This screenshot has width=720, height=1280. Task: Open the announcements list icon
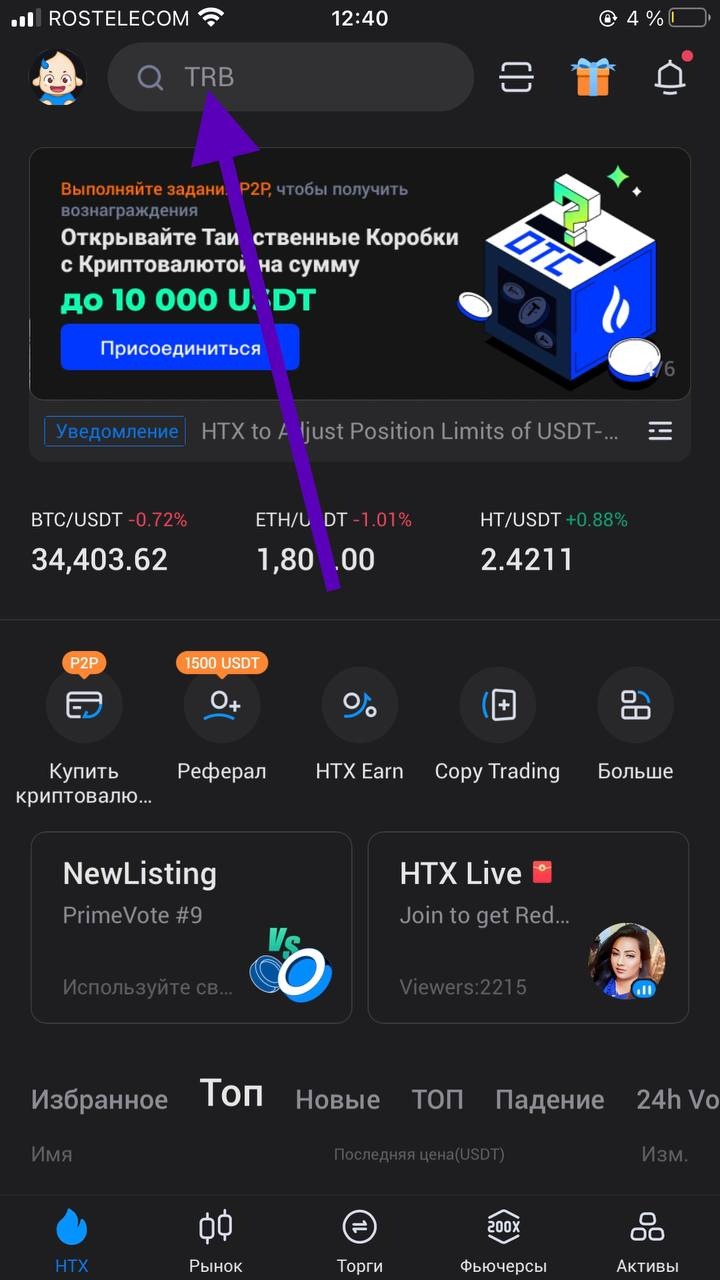[x=660, y=431]
